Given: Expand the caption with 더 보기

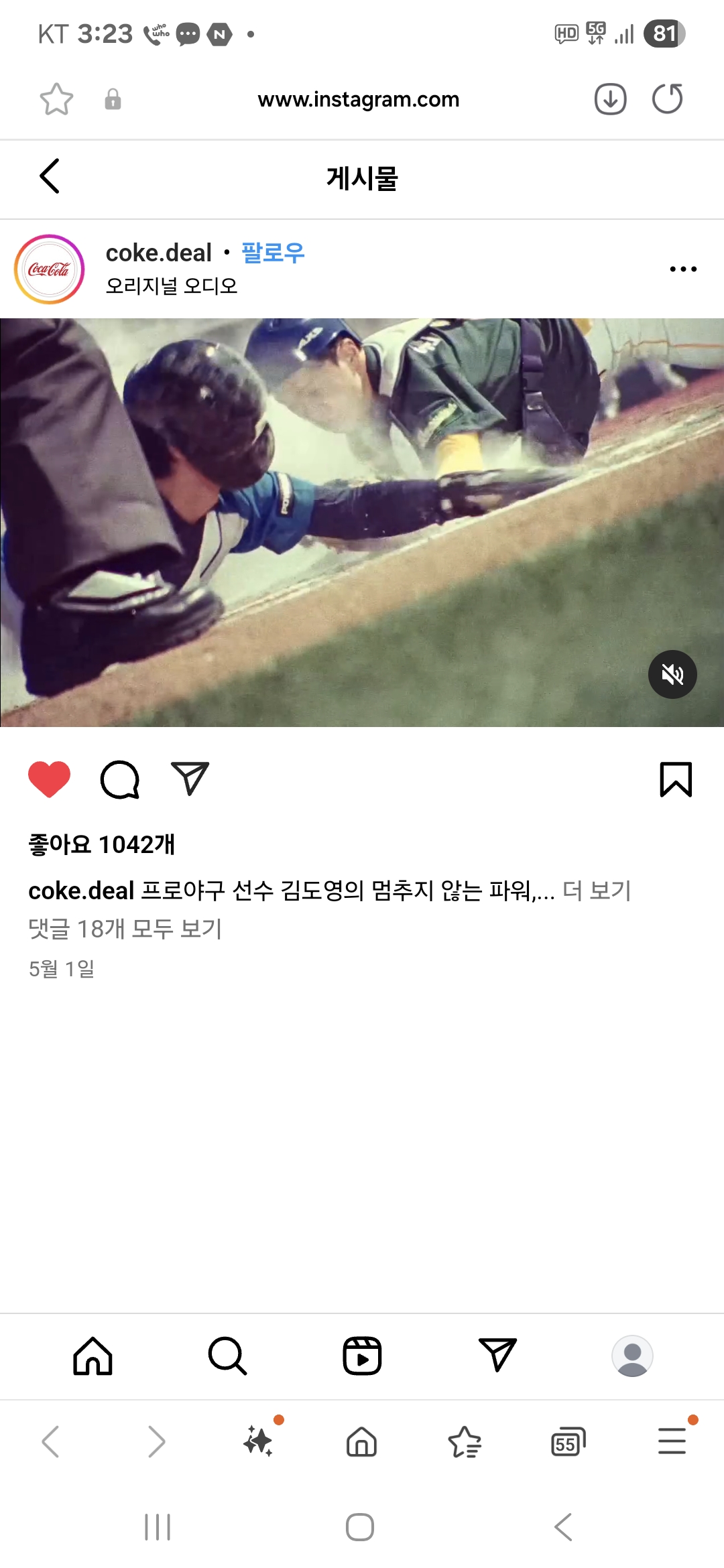Looking at the screenshot, I should click(597, 891).
